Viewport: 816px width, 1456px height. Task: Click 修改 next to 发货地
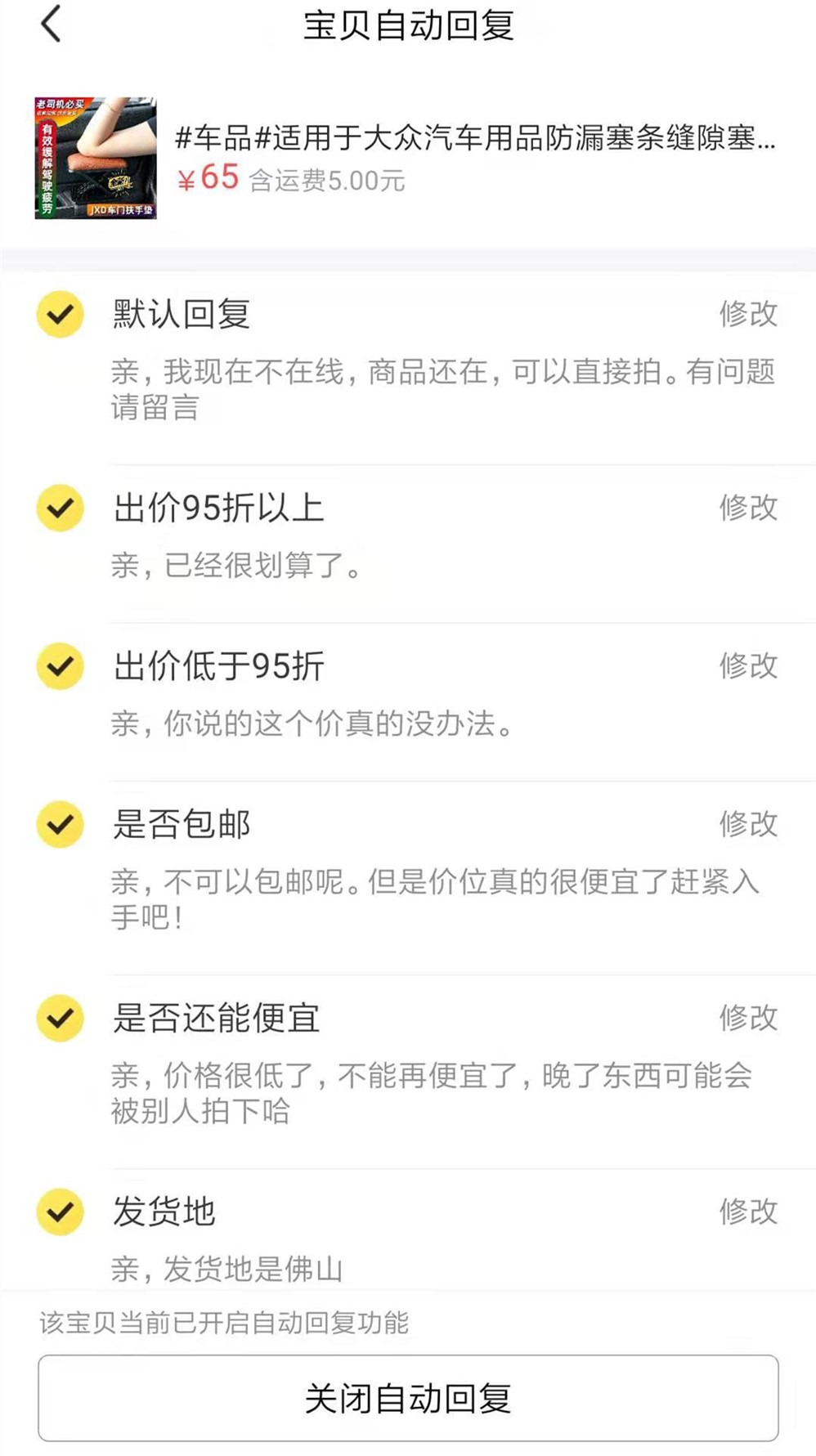click(748, 1213)
